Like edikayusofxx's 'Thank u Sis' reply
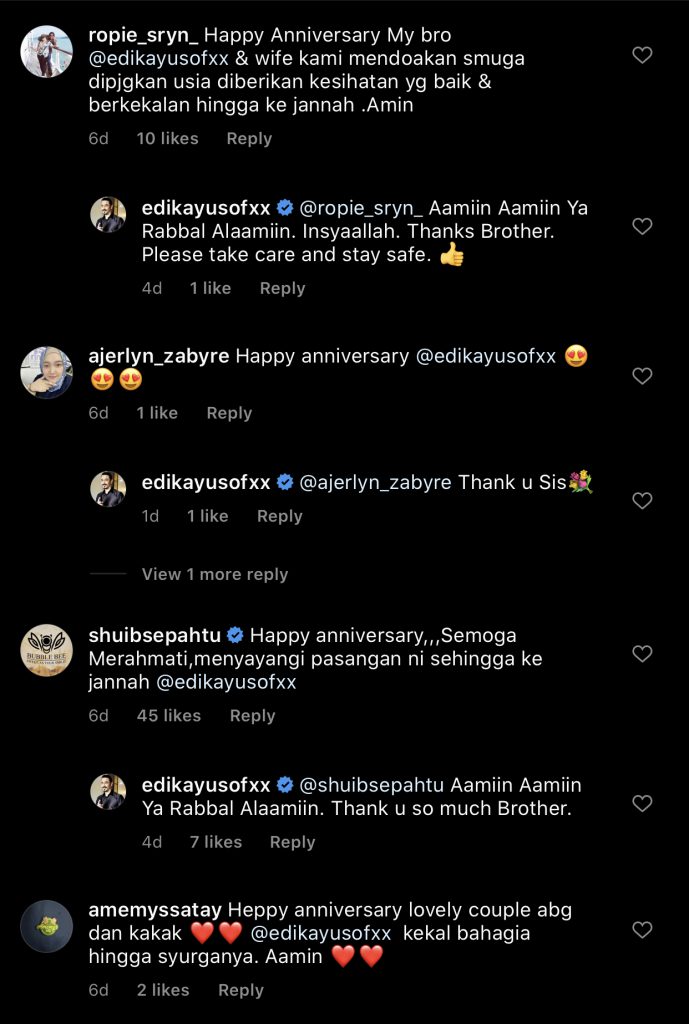The image size is (689, 1024). [643, 501]
